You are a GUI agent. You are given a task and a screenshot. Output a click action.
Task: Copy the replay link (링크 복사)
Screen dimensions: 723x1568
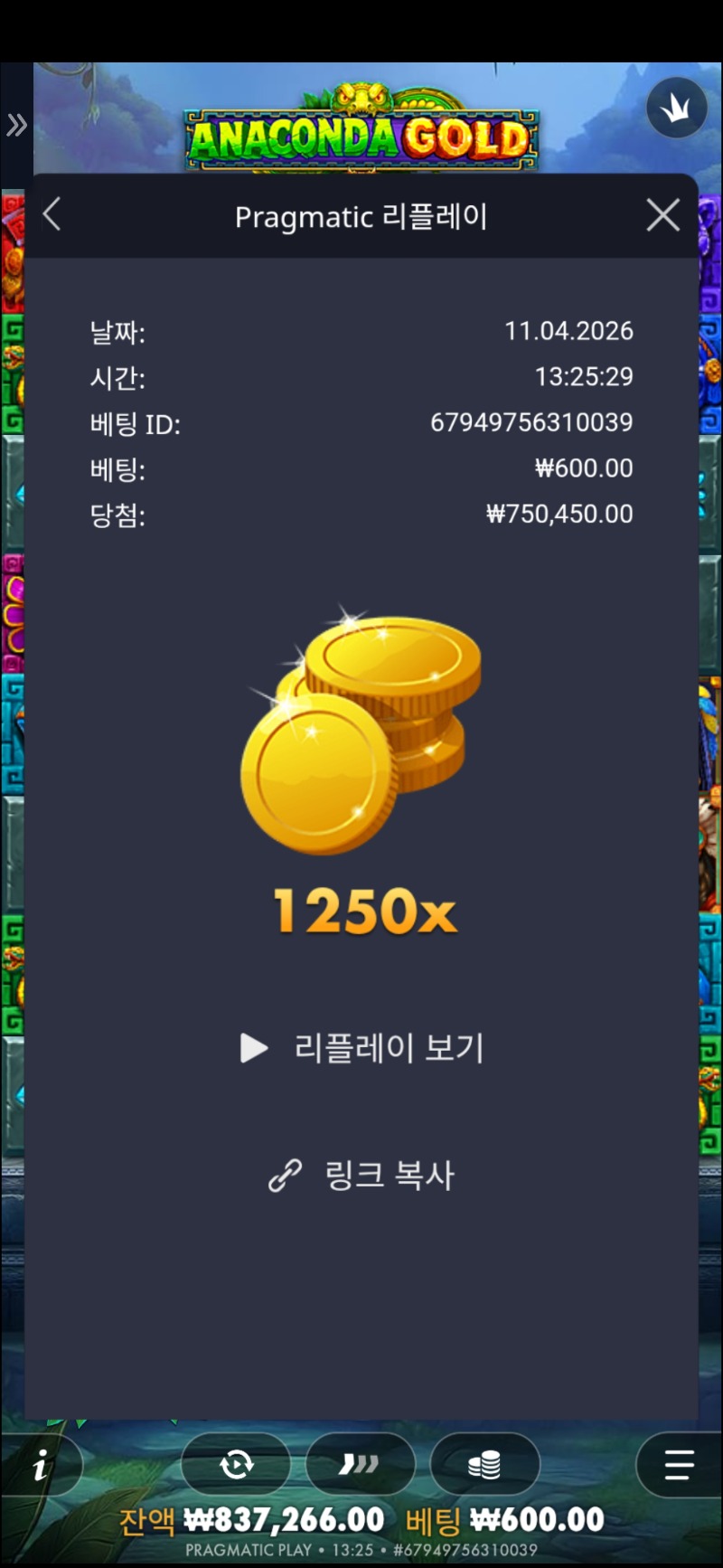click(x=363, y=1175)
